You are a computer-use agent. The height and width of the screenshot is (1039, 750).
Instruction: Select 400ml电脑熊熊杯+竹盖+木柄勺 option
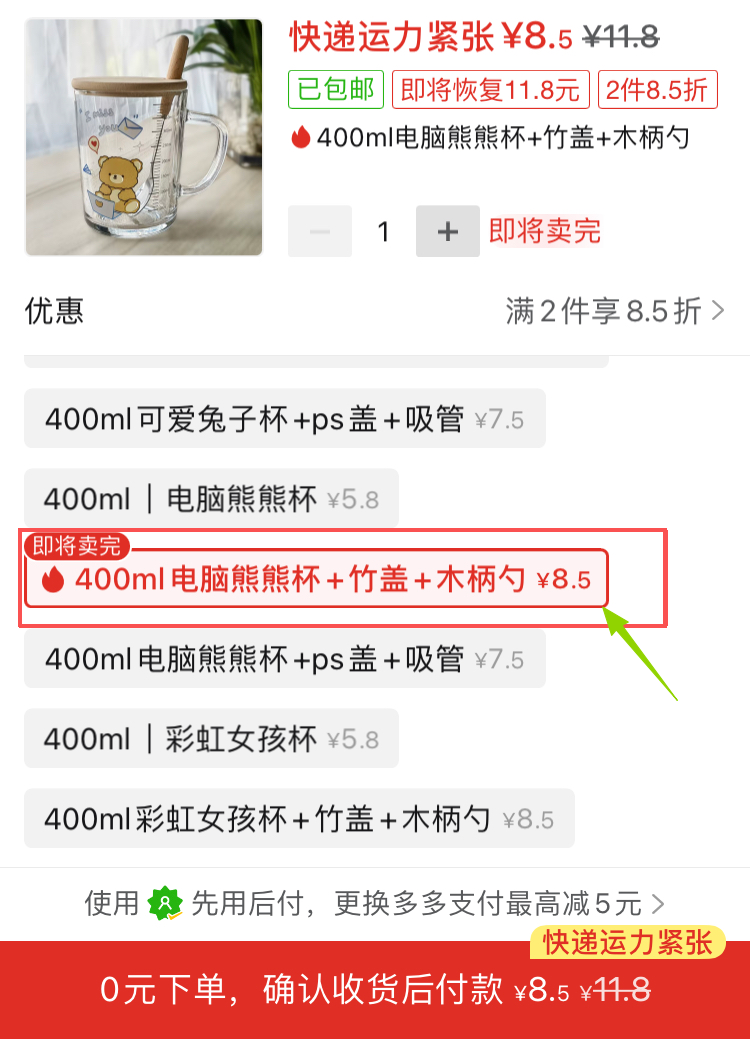[x=316, y=579]
